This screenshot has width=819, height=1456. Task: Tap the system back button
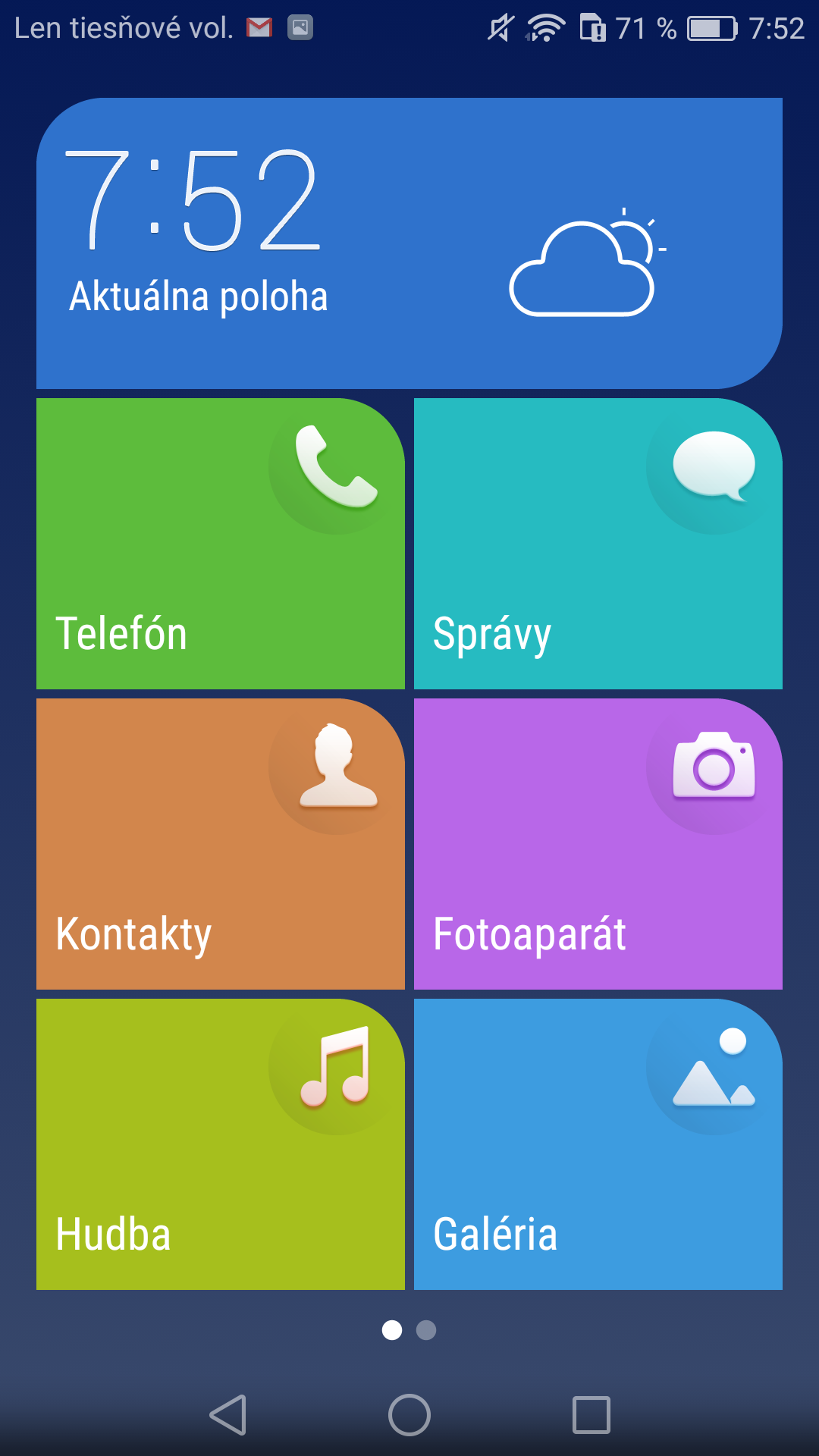pos(228,1415)
